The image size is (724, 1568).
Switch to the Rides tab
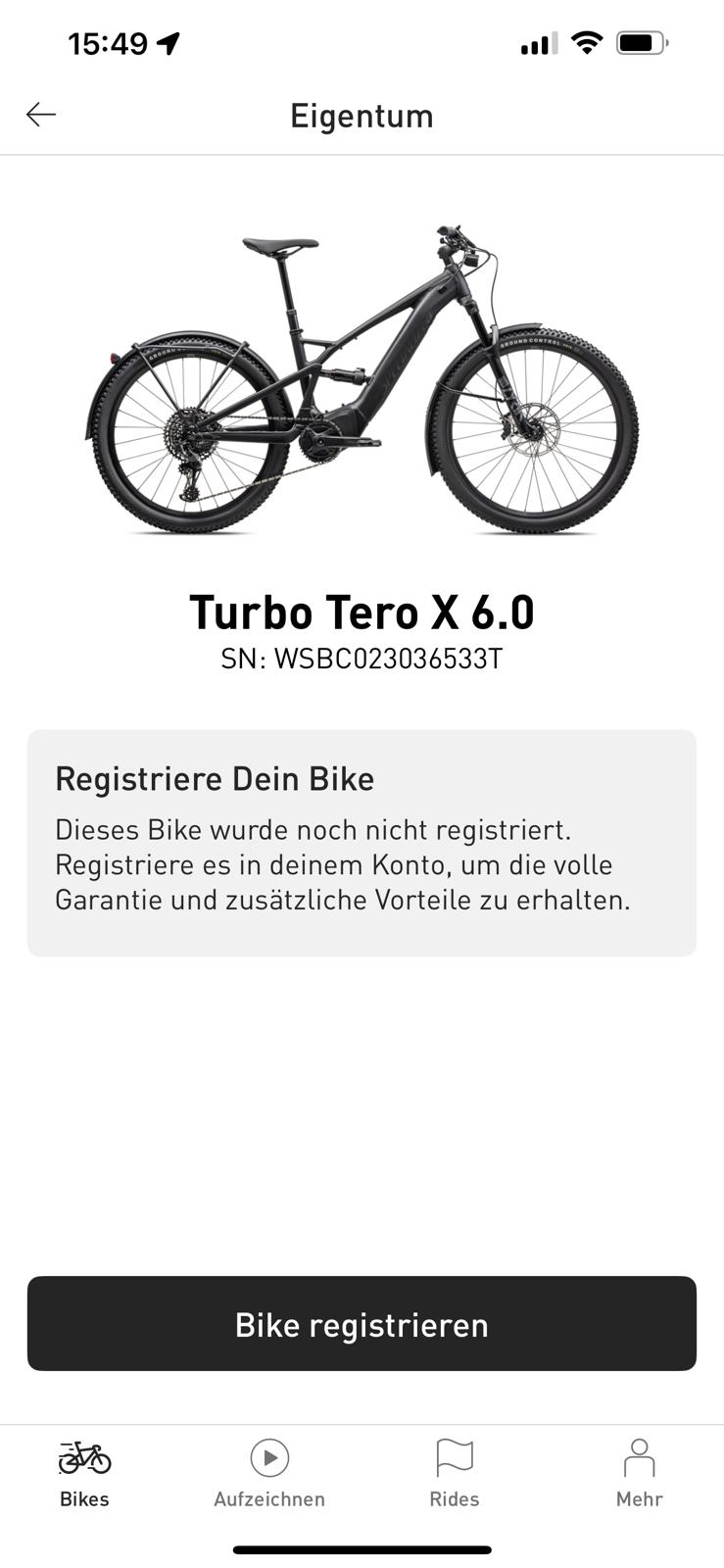455,1473
